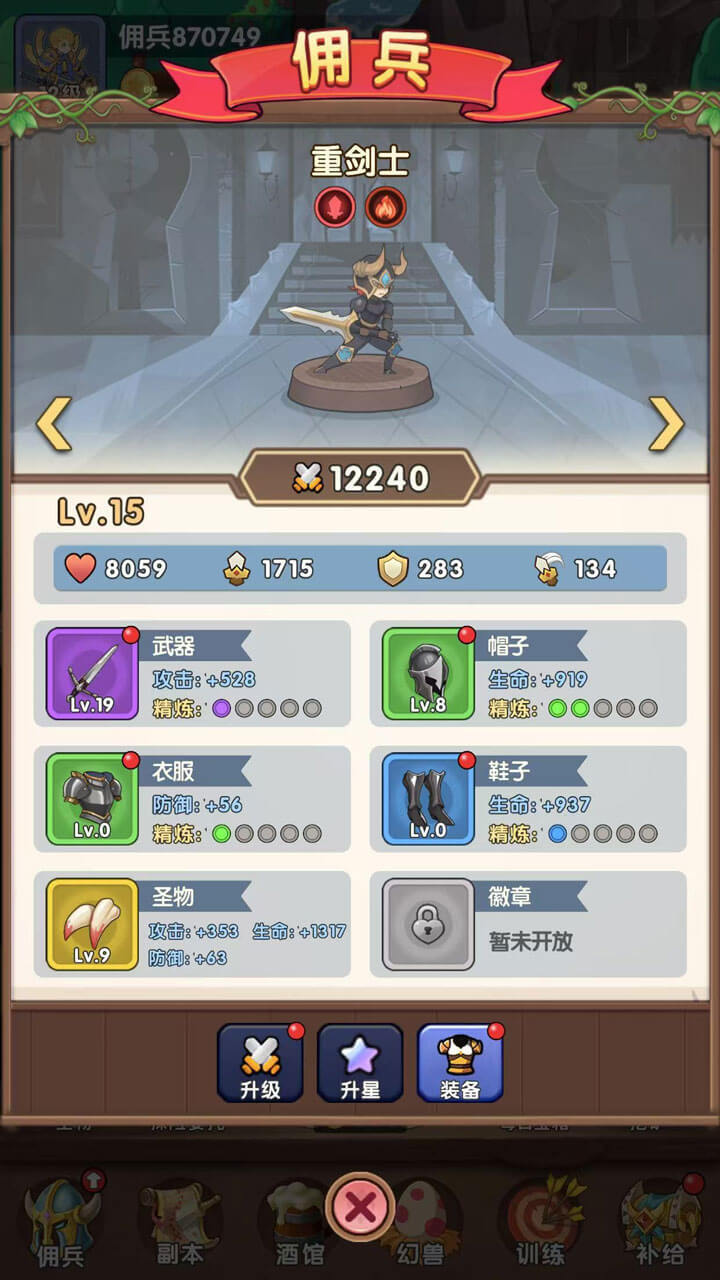Close the mercenary panel with the X button
The height and width of the screenshot is (1280, 720).
tap(360, 1208)
